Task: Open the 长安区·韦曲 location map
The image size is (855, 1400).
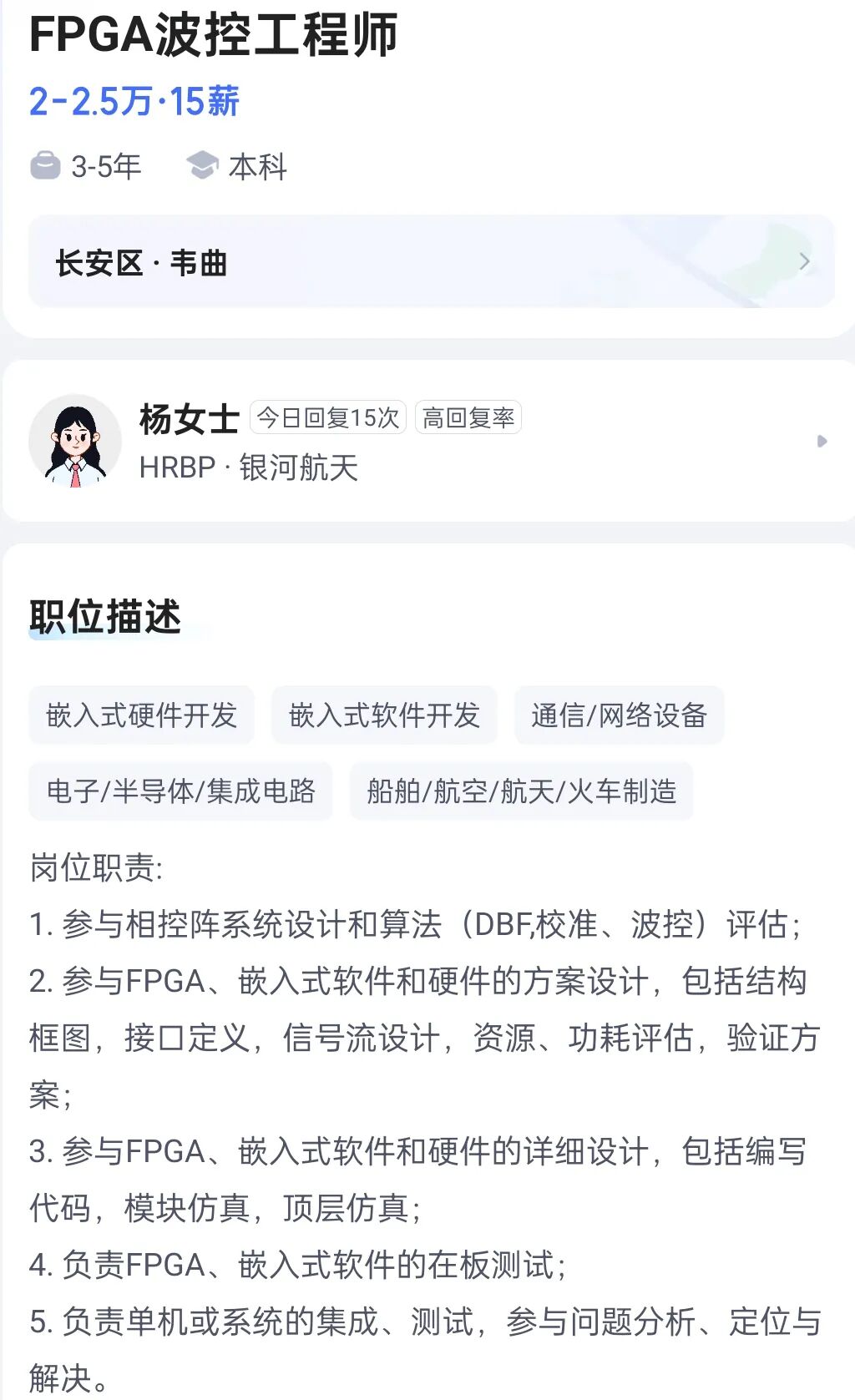Action: pos(431,262)
